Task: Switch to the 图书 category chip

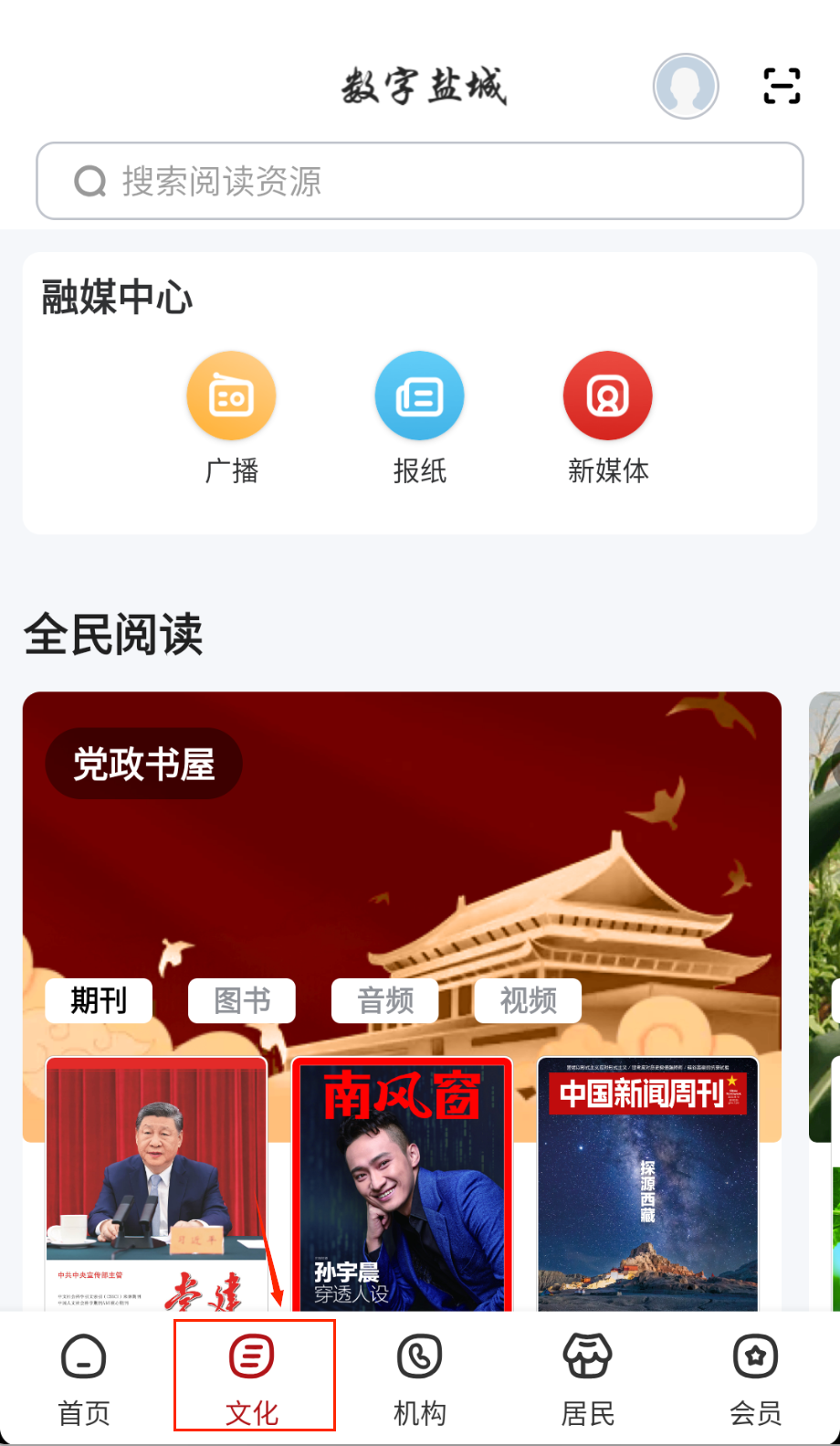Action: pyautogui.click(x=242, y=1001)
